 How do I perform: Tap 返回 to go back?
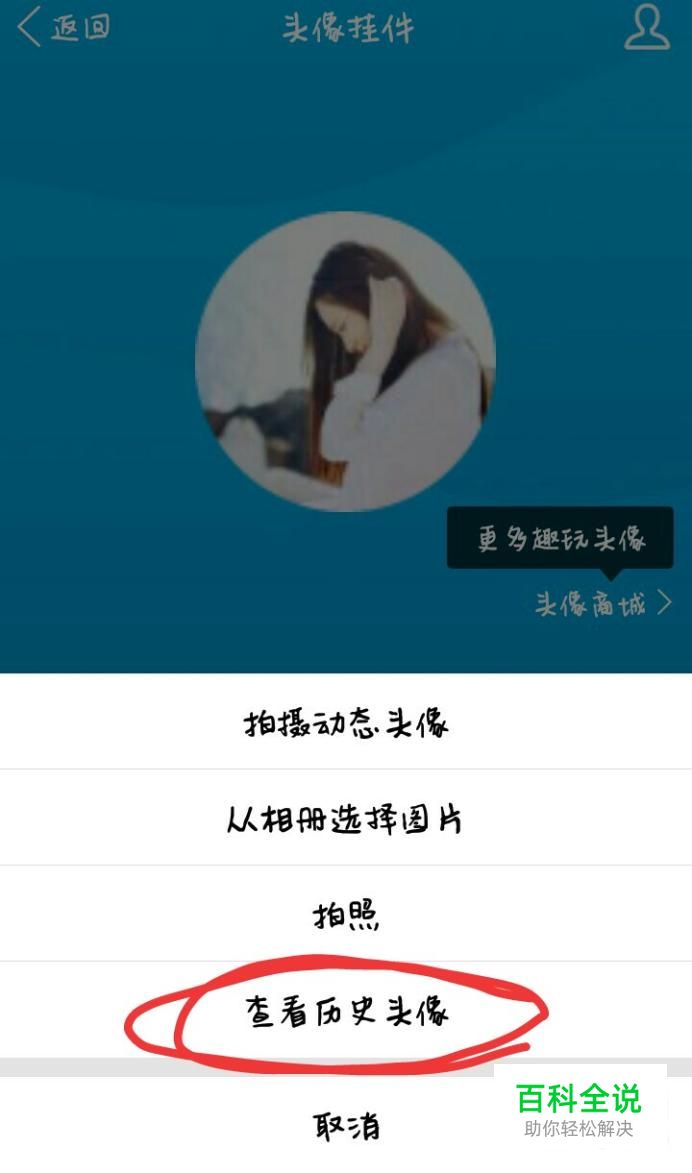64,28
